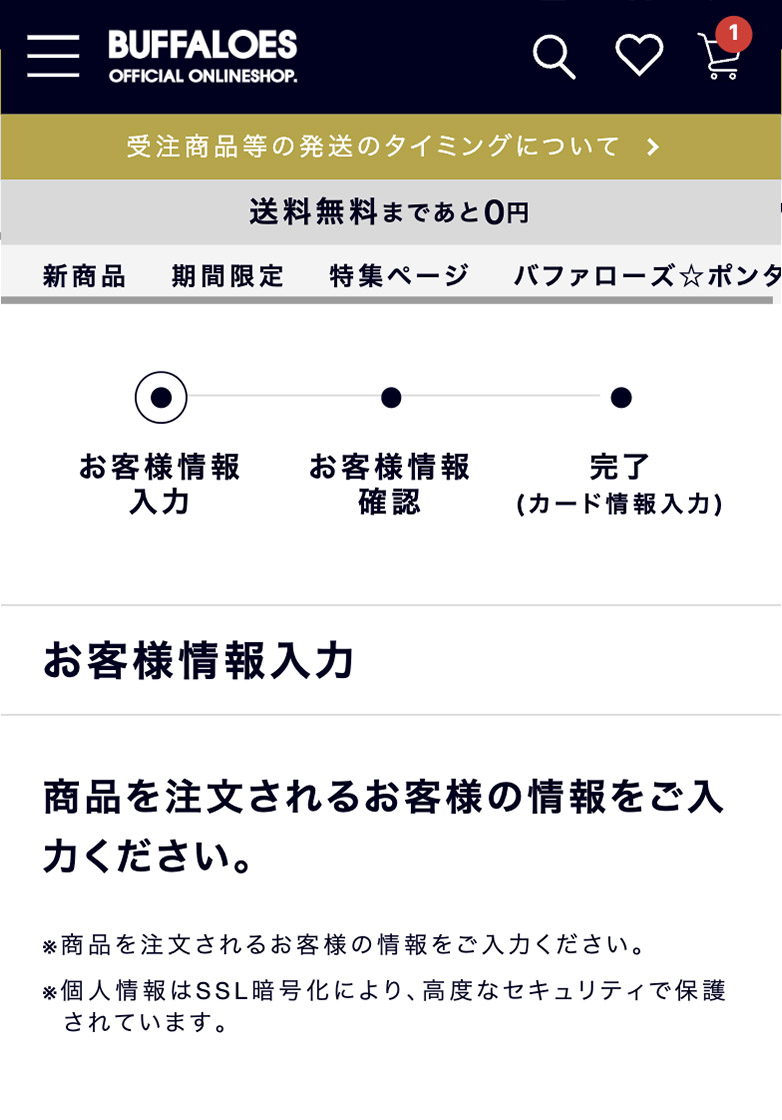
Task: Select the バファローズ☆ポンタ tab
Action: pos(646,277)
